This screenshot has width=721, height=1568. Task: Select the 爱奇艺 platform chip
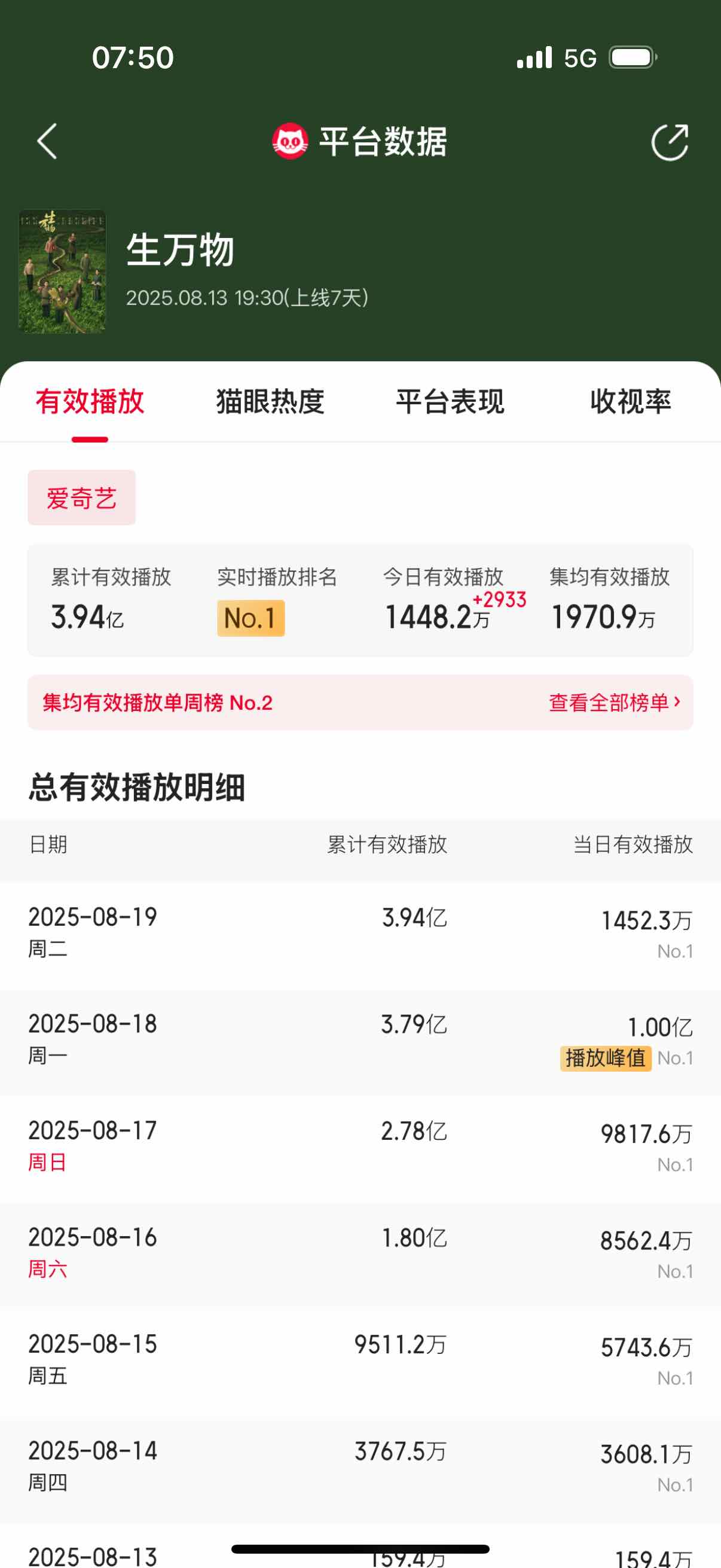[x=81, y=498]
